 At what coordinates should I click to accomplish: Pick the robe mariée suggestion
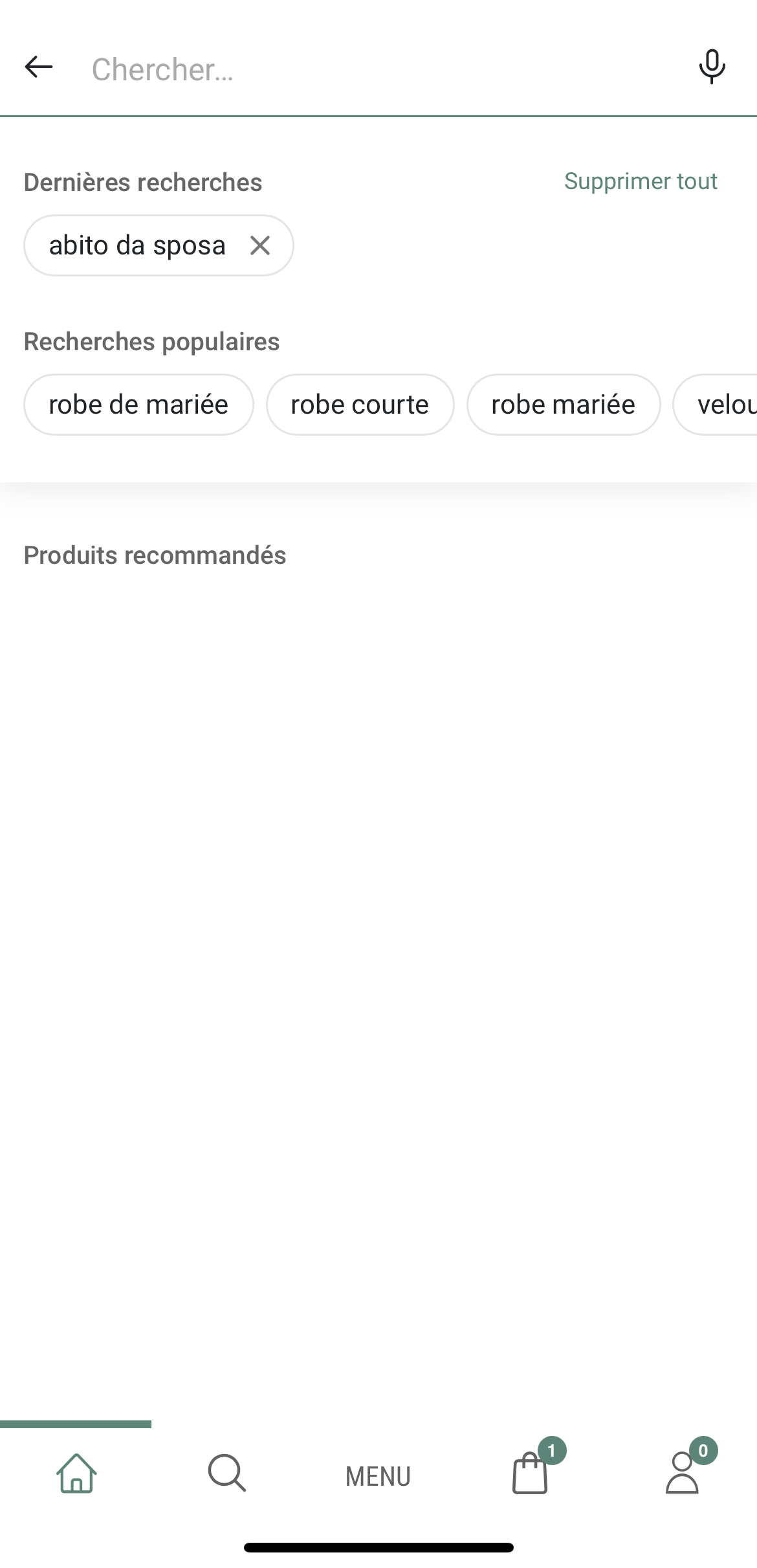click(x=564, y=405)
